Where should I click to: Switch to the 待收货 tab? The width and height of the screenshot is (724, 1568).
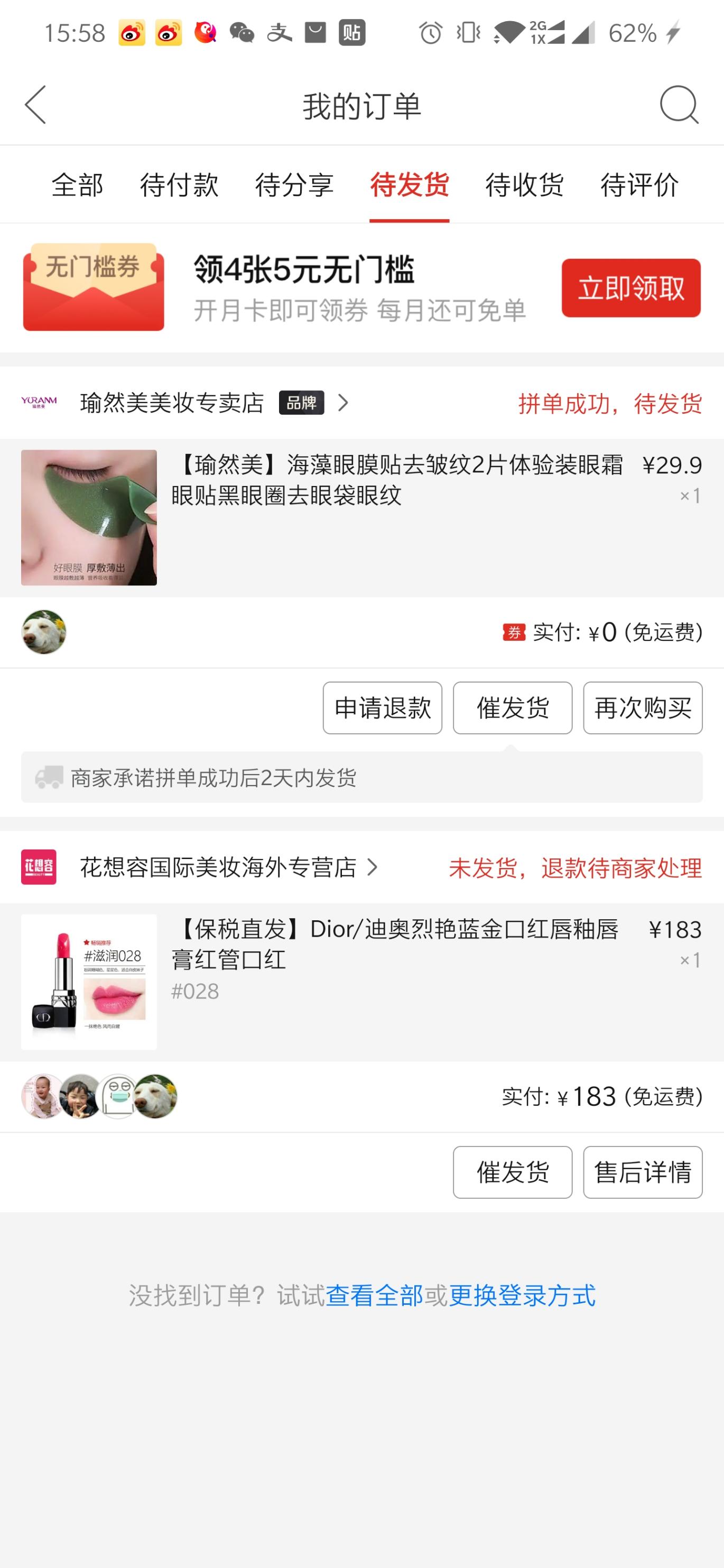[x=524, y=184]
